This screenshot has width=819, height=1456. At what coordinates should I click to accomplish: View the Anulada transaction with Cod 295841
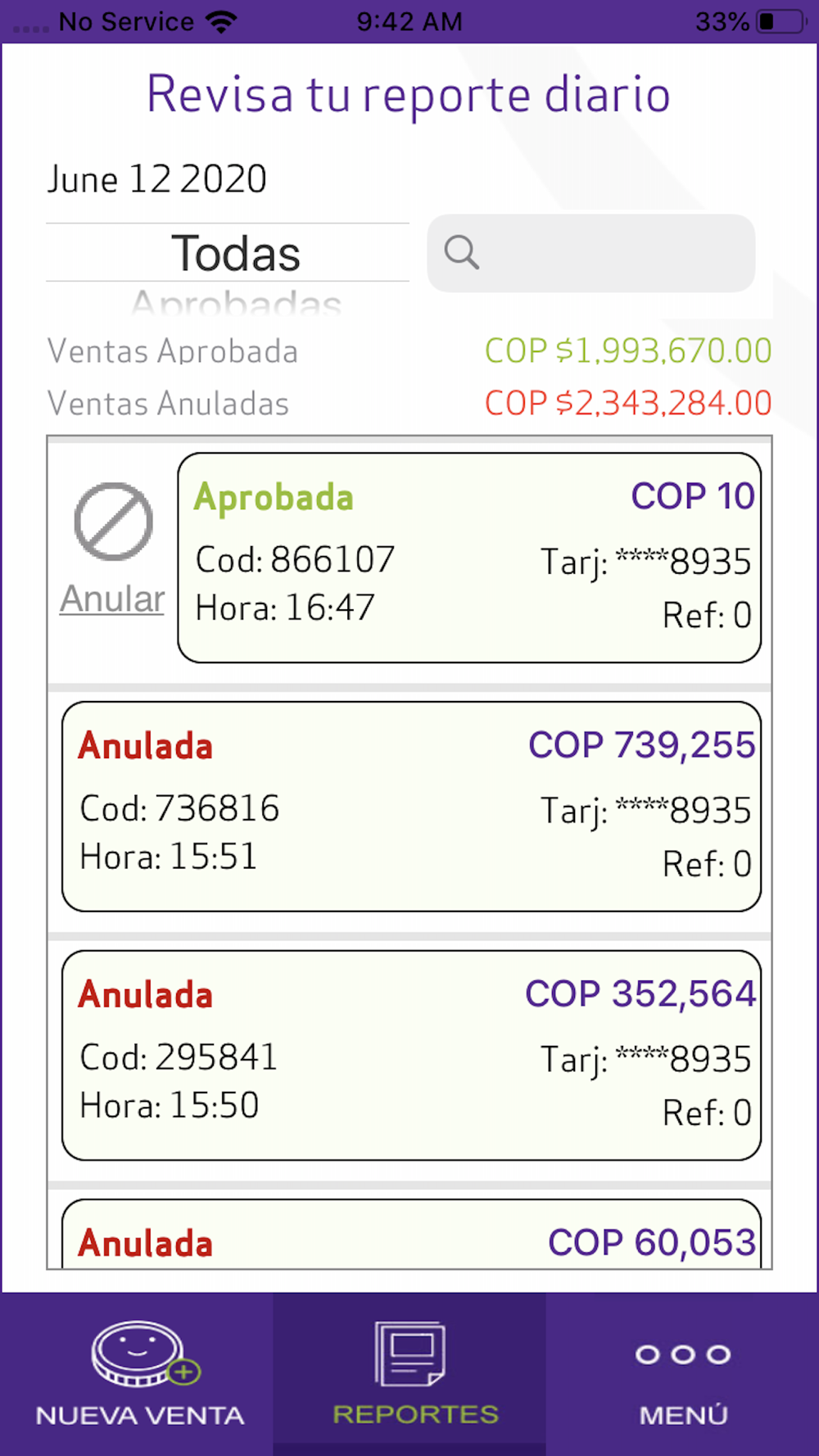412,1056
